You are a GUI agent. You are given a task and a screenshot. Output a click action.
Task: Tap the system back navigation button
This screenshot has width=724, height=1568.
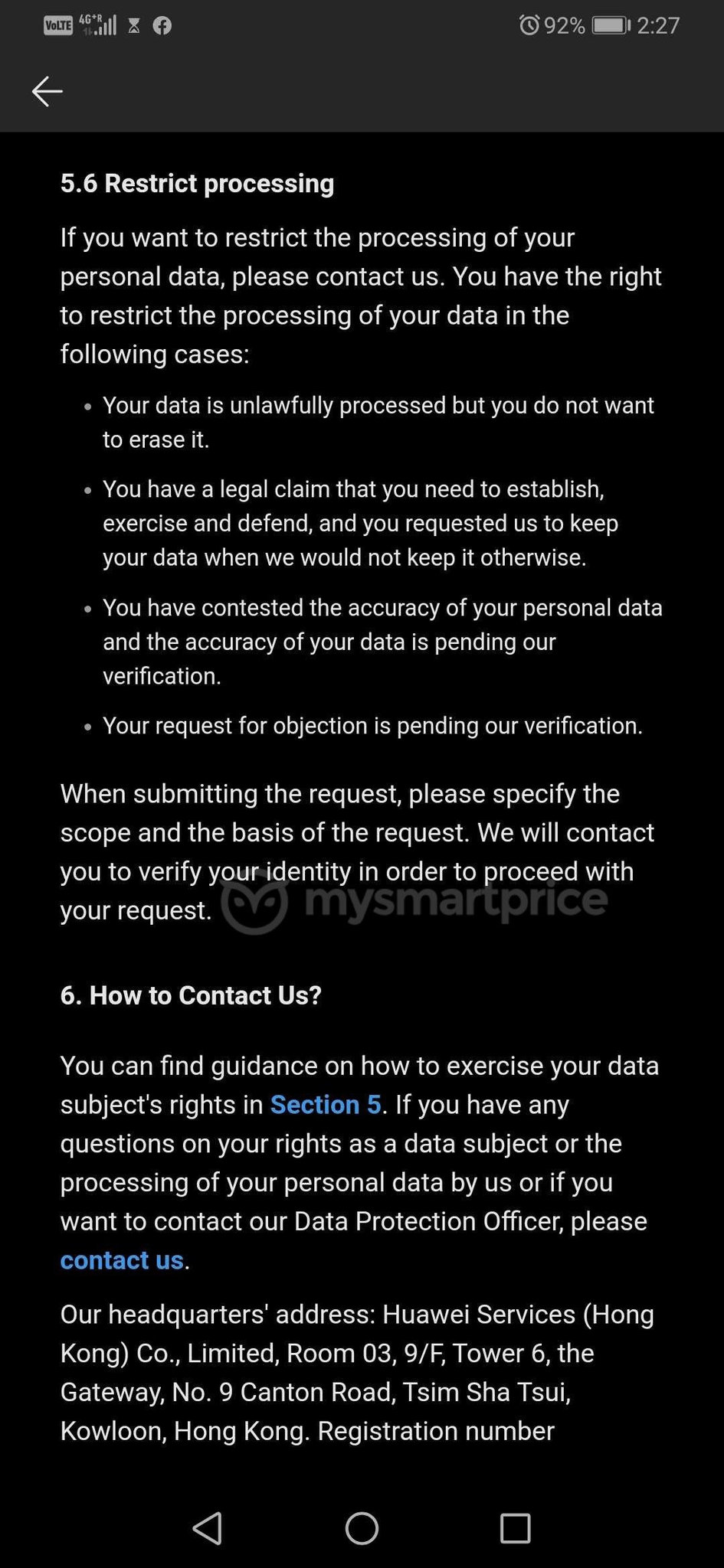tap(208, 1528)
